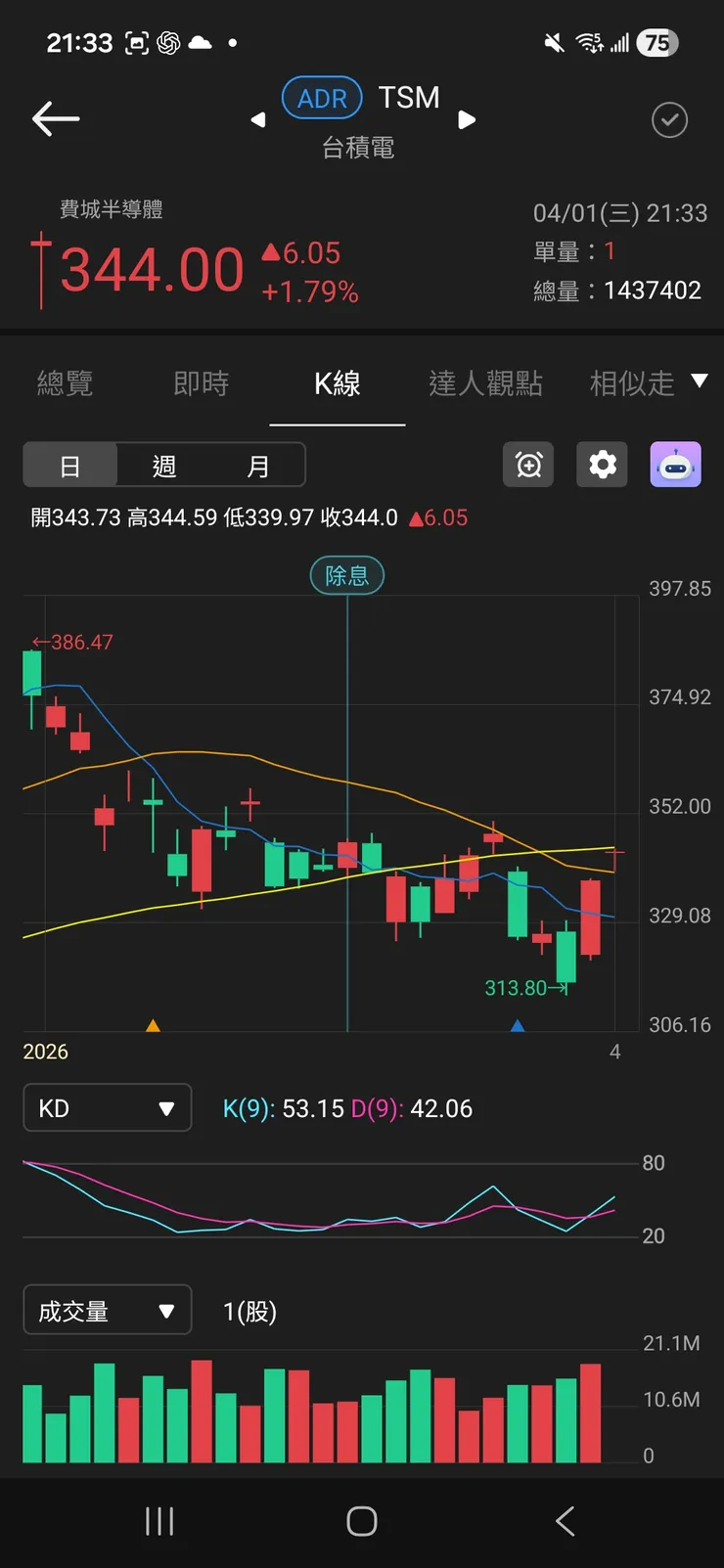Open the robot assistant icon

point(675,465)
